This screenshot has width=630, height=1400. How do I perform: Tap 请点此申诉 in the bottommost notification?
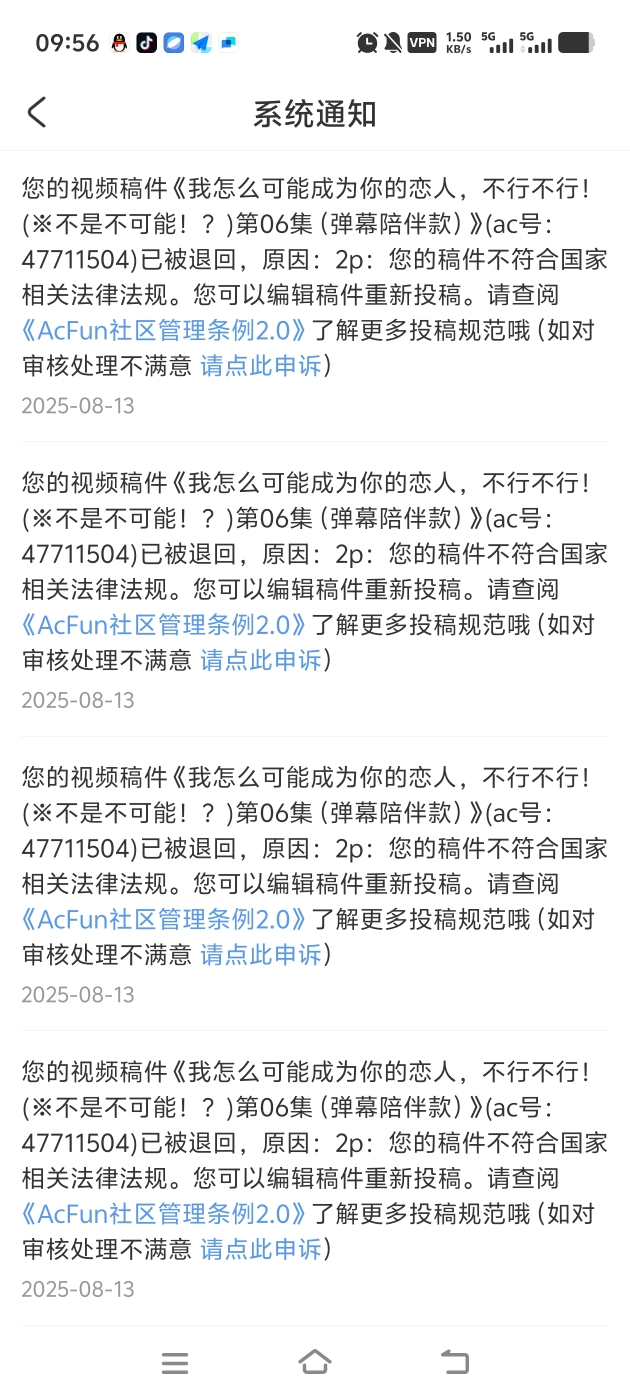262,1249
